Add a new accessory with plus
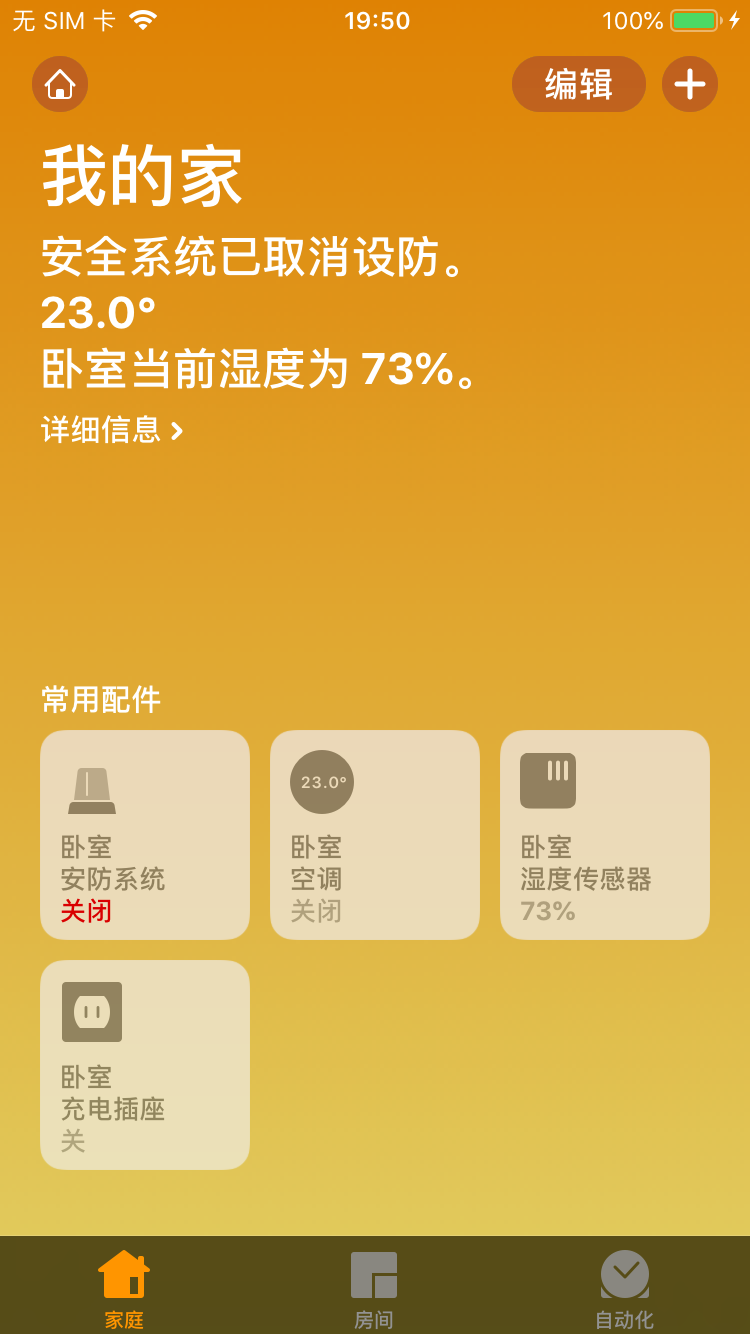This screenshot has height=1334, width=750. pos(690,84)
